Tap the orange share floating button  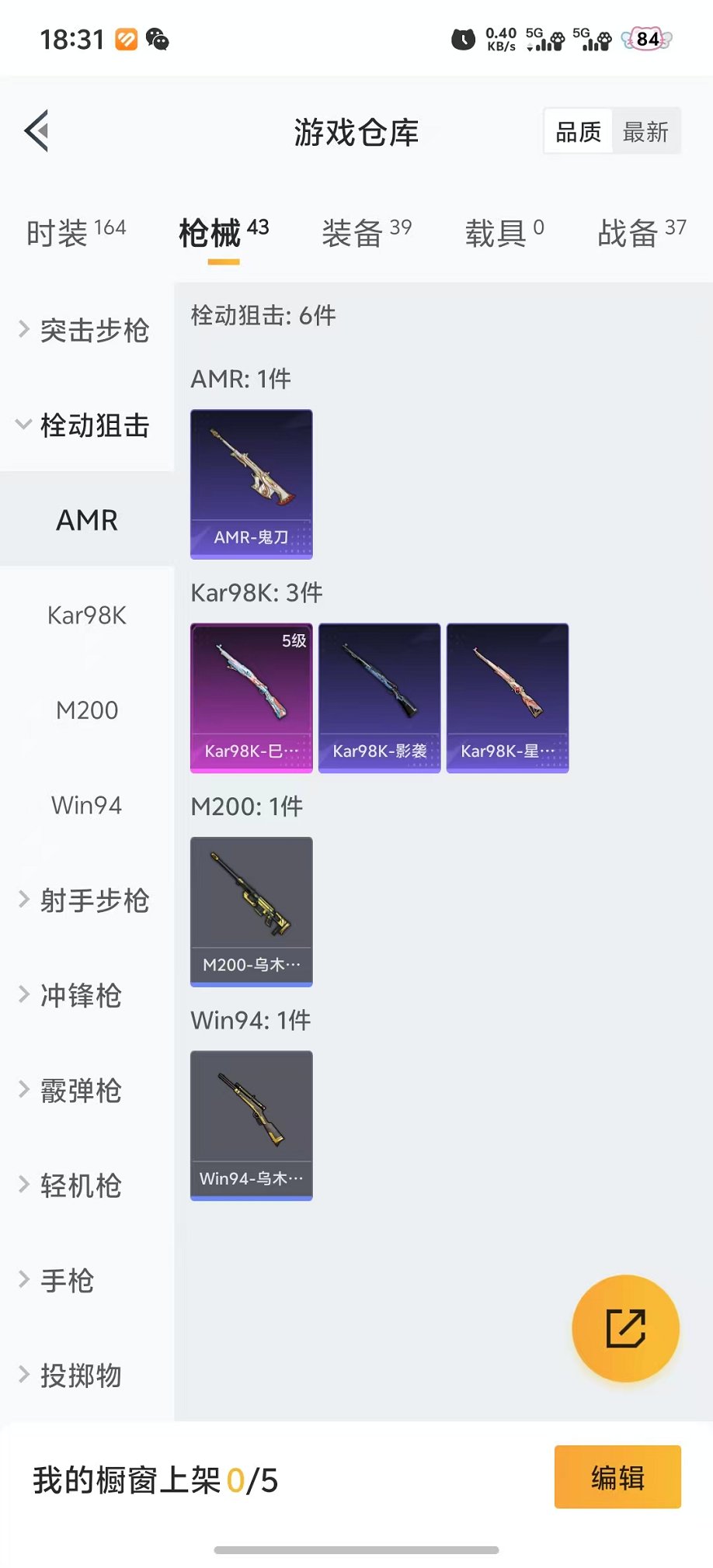click(625, 1328)
